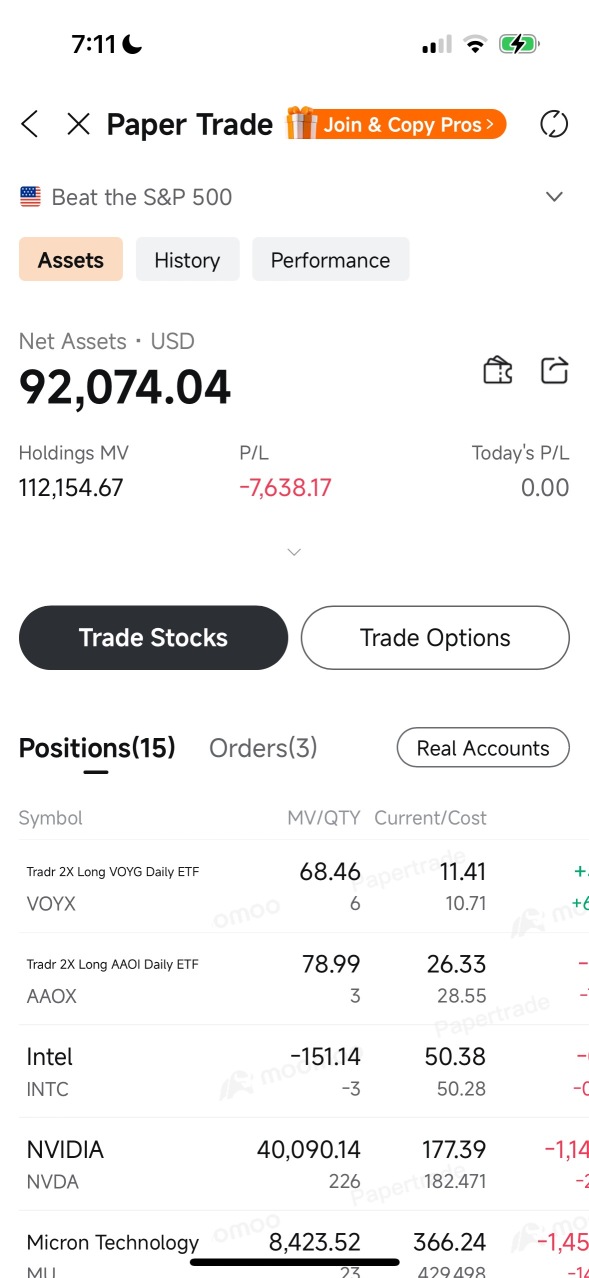The height and width of the screenshot is (1278, 589).
Task: Open the wallet icon beside Net Assets
Action: (498, 370)
